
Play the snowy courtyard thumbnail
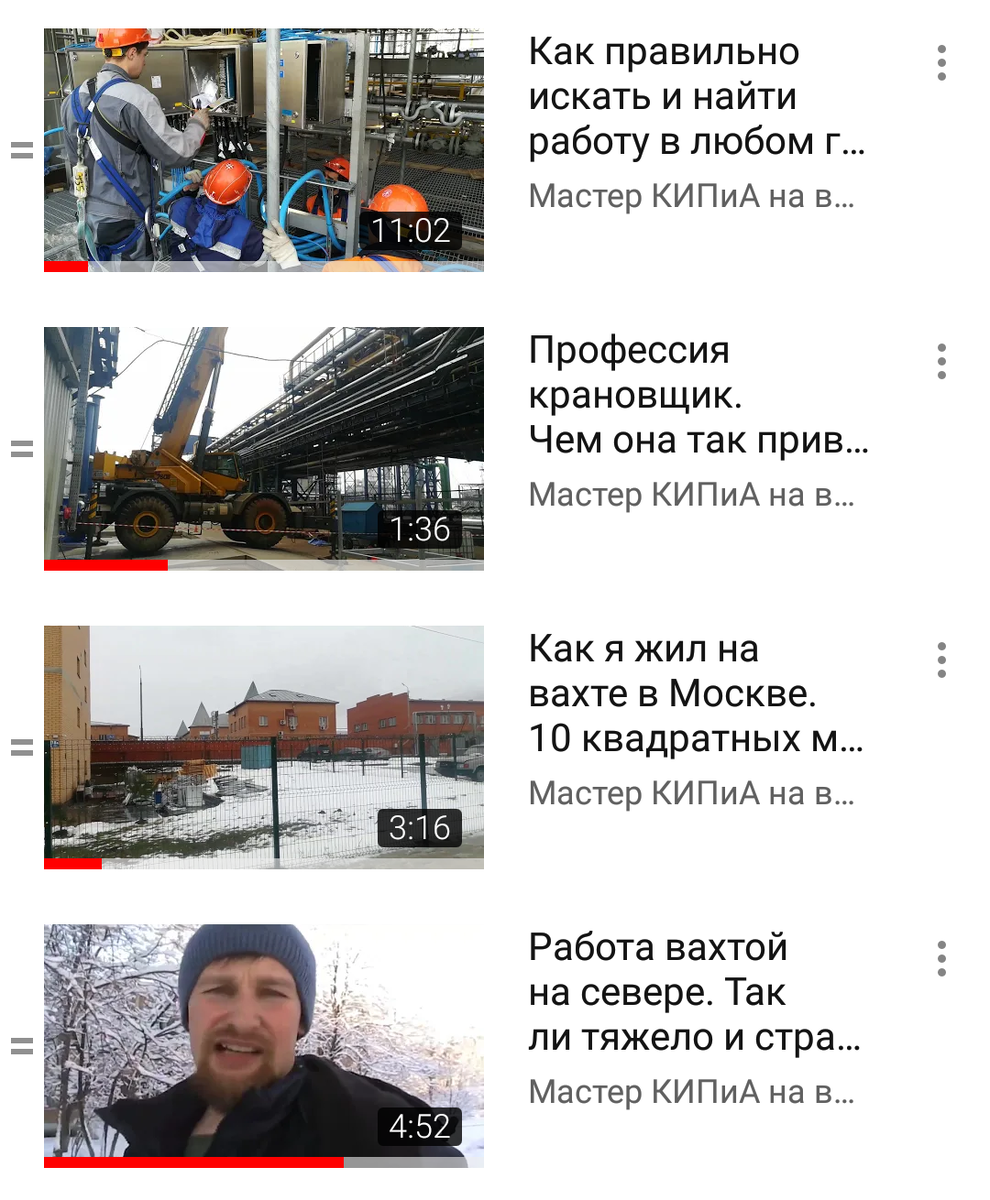pos(262,746)
